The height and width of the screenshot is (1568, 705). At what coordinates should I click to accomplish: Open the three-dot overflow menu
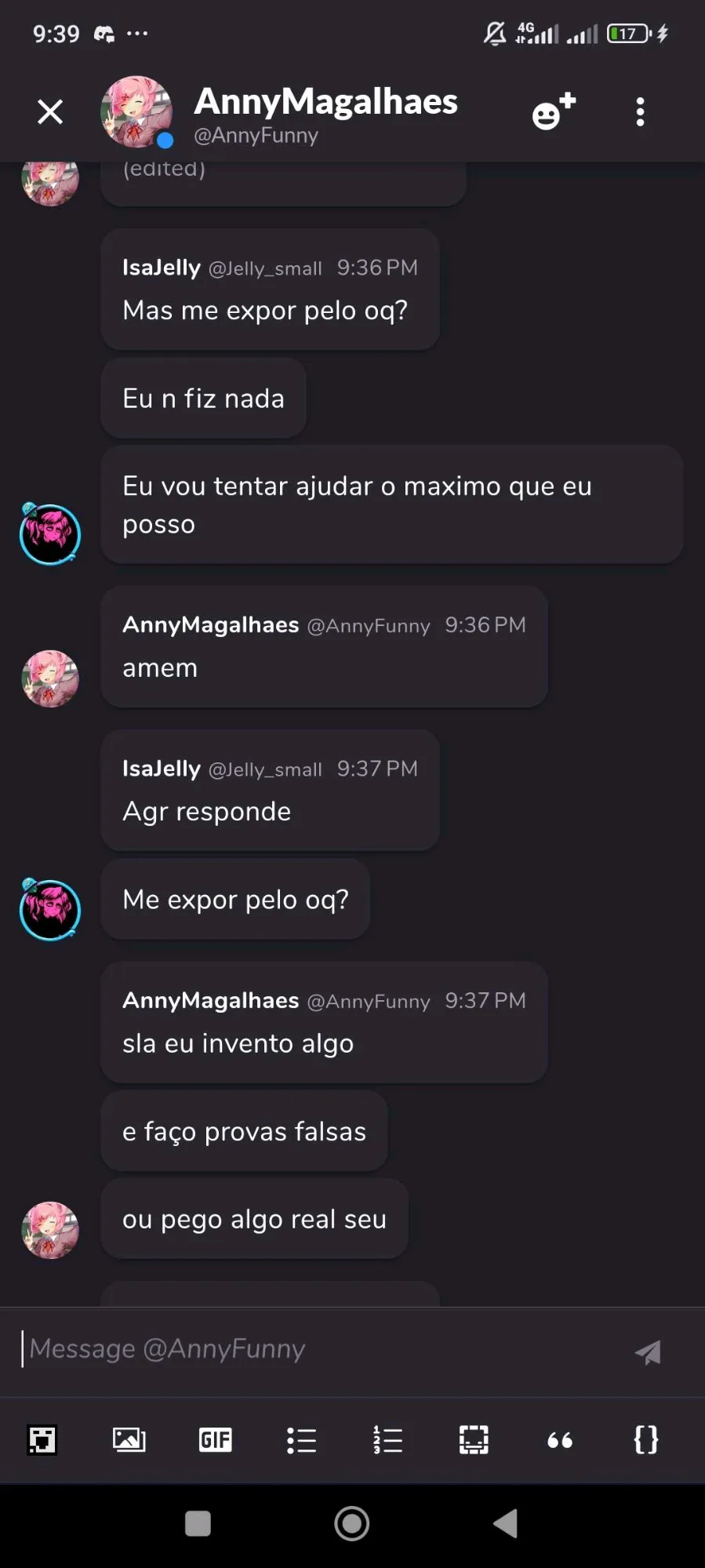click(640, 112)
